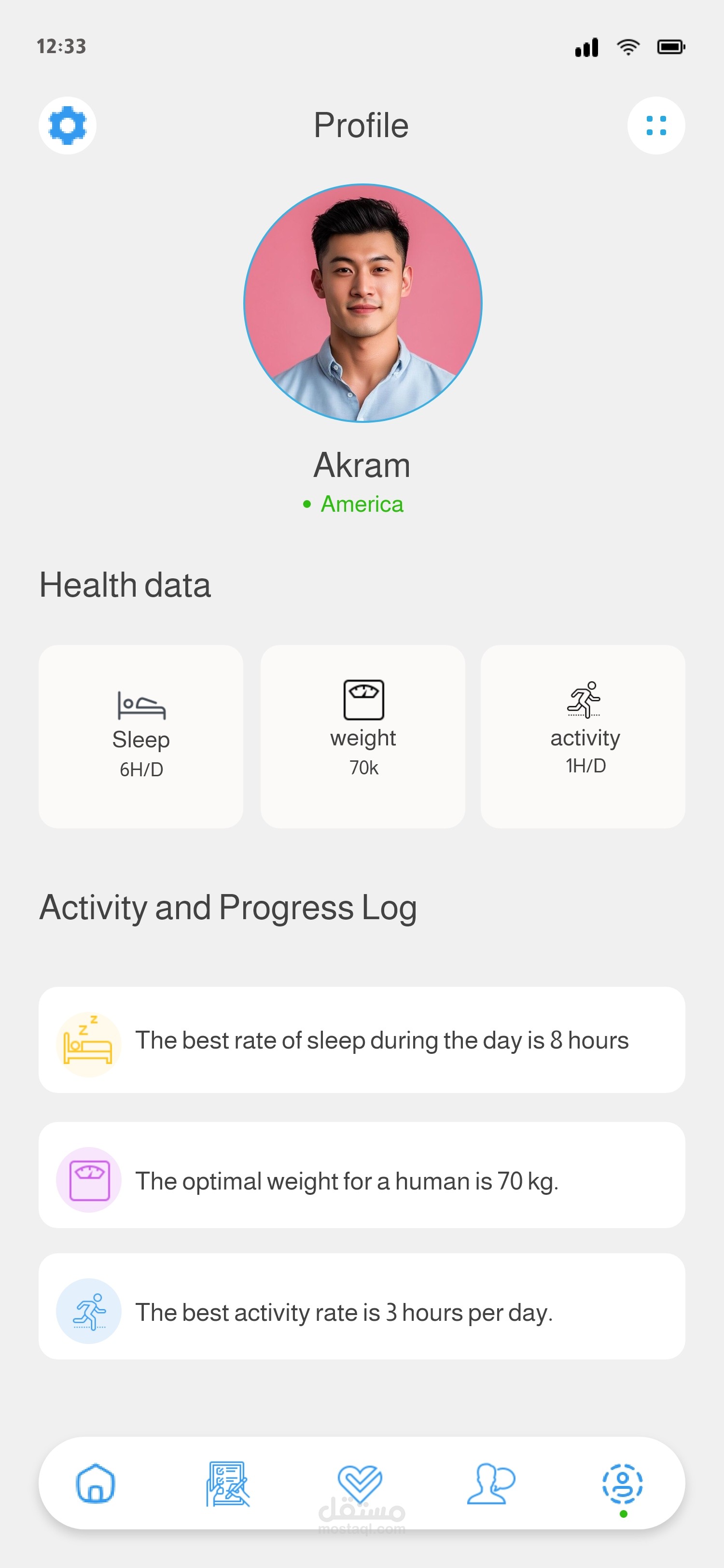
Task: Open the optimal weight log entry
Action: coord(362,1175)
